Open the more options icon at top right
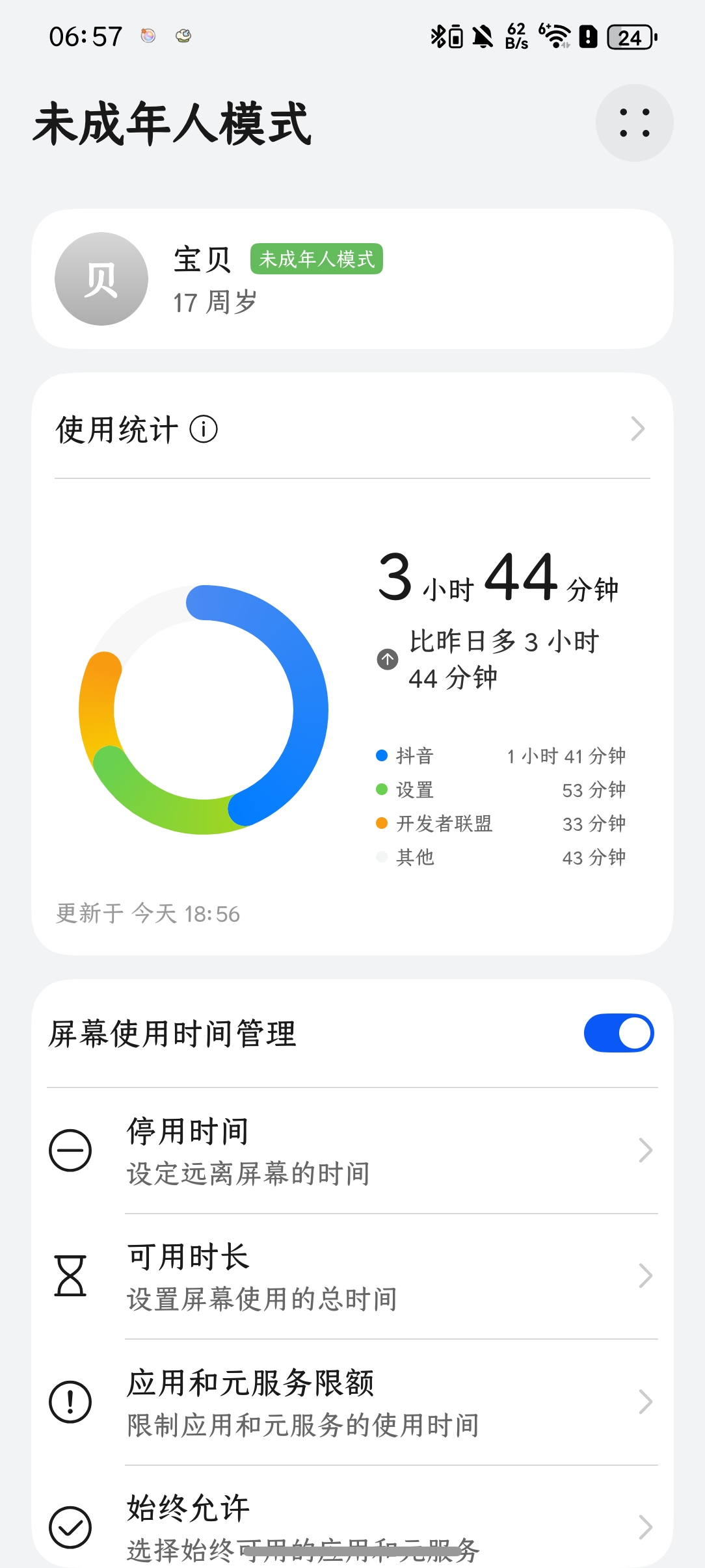Image resolution: width=705 pixels, height=1568 pixels. click(635, 122)
